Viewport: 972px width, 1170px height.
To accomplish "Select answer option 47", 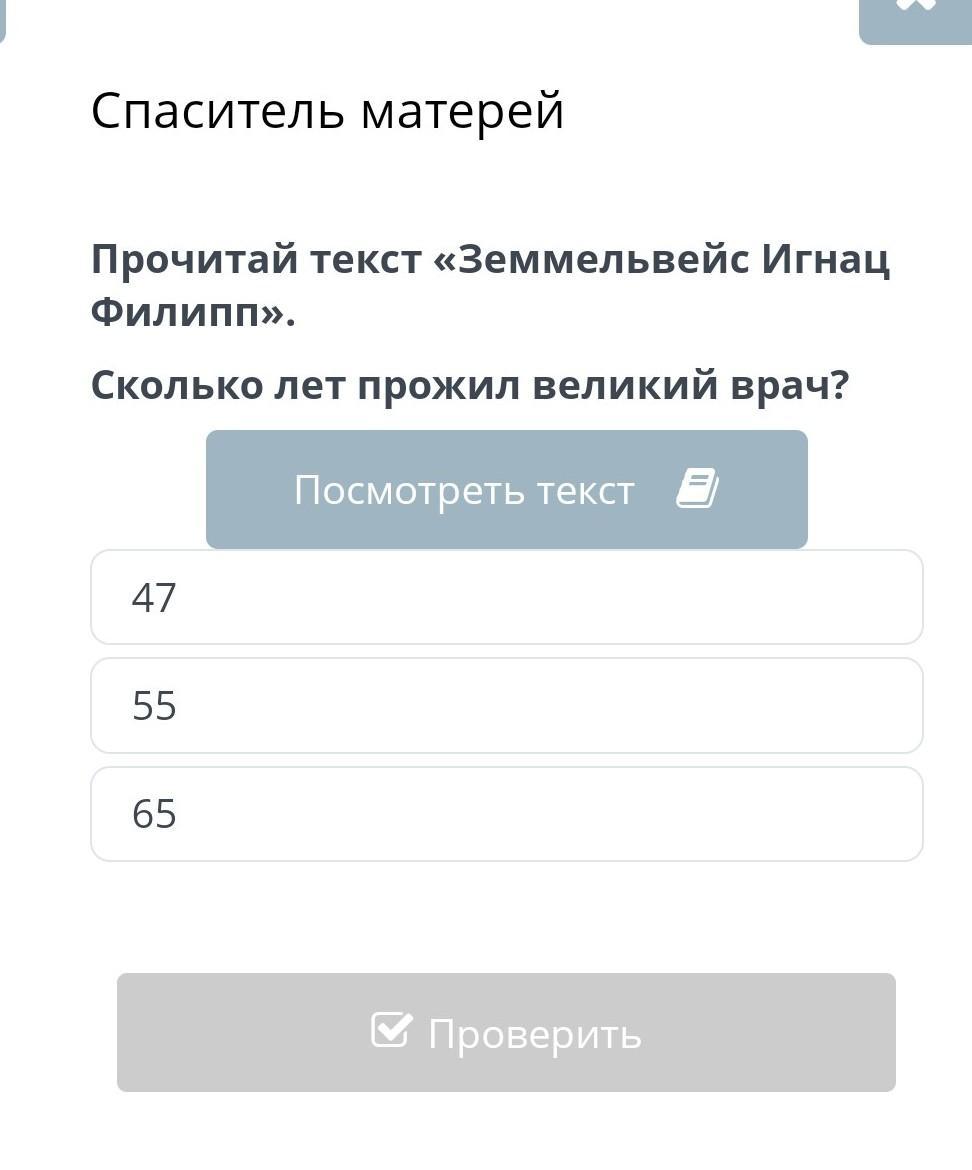I will tap(506, 598).
